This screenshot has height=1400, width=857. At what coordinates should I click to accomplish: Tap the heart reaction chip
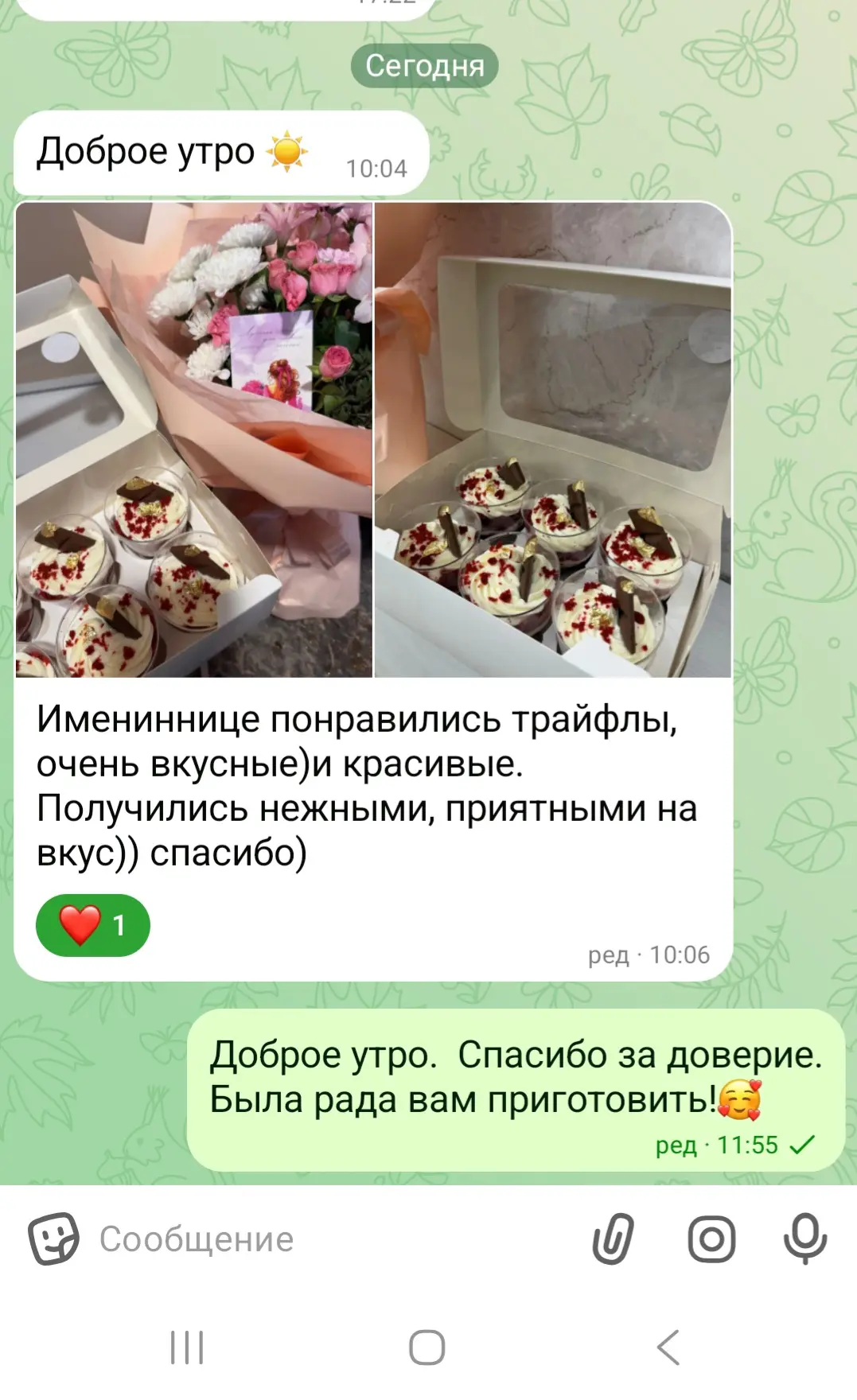pos(93,925)
